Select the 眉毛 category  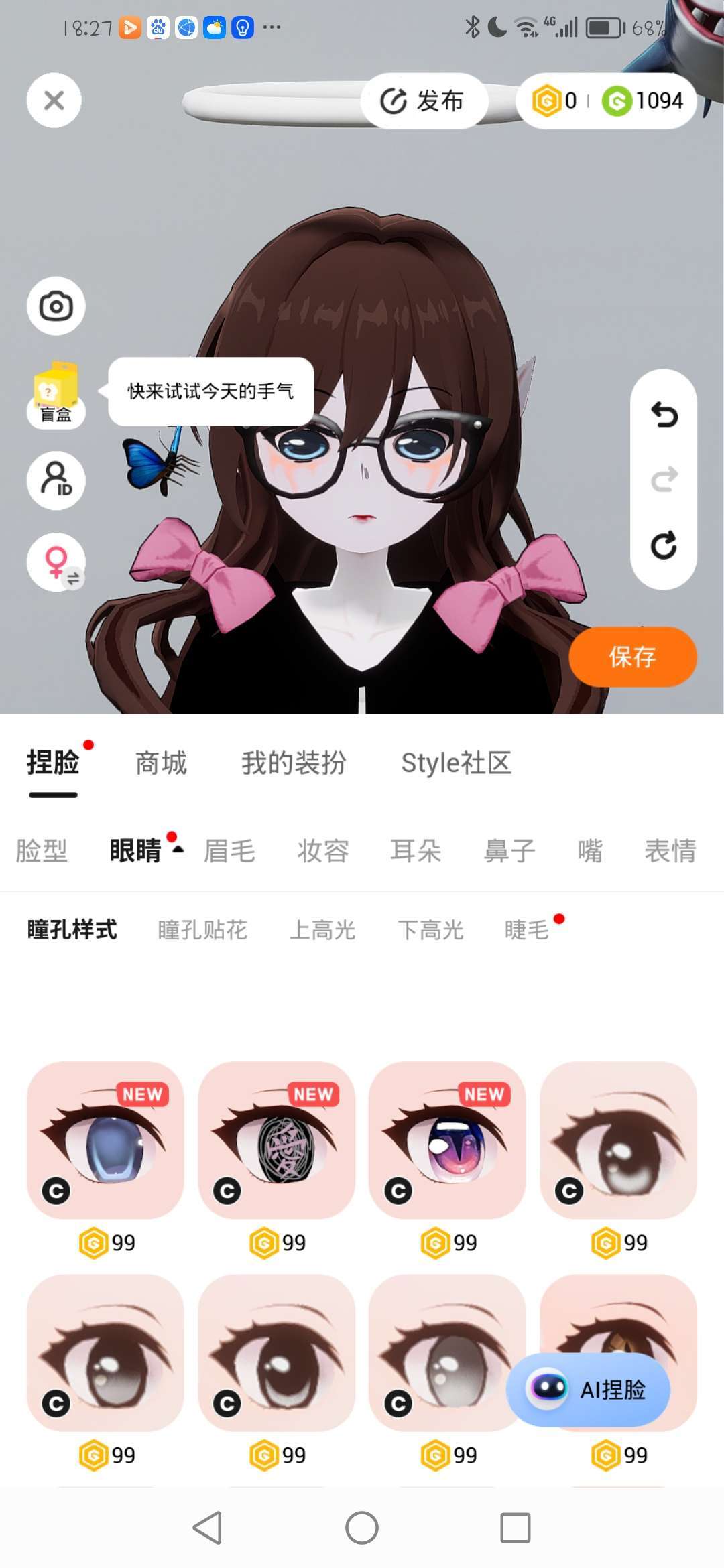(229, 851)
